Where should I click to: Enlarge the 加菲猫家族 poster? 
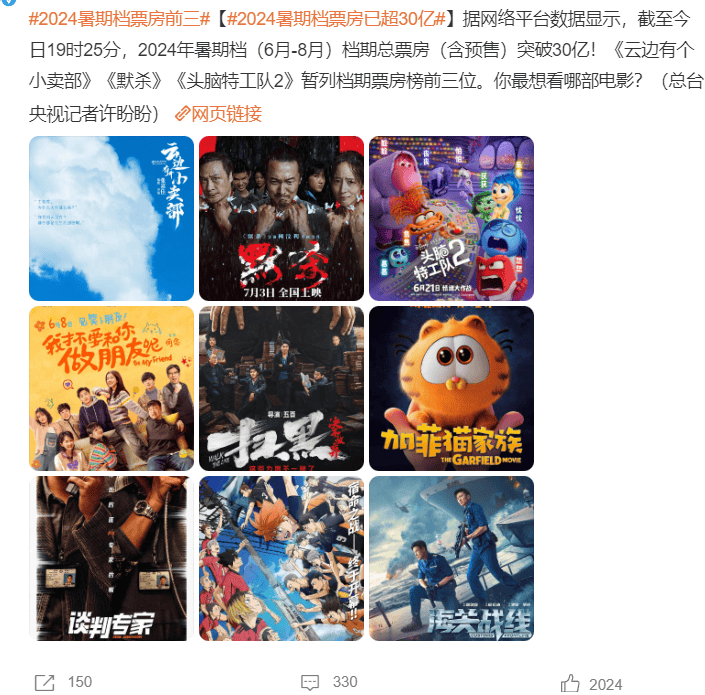point(451,388)
